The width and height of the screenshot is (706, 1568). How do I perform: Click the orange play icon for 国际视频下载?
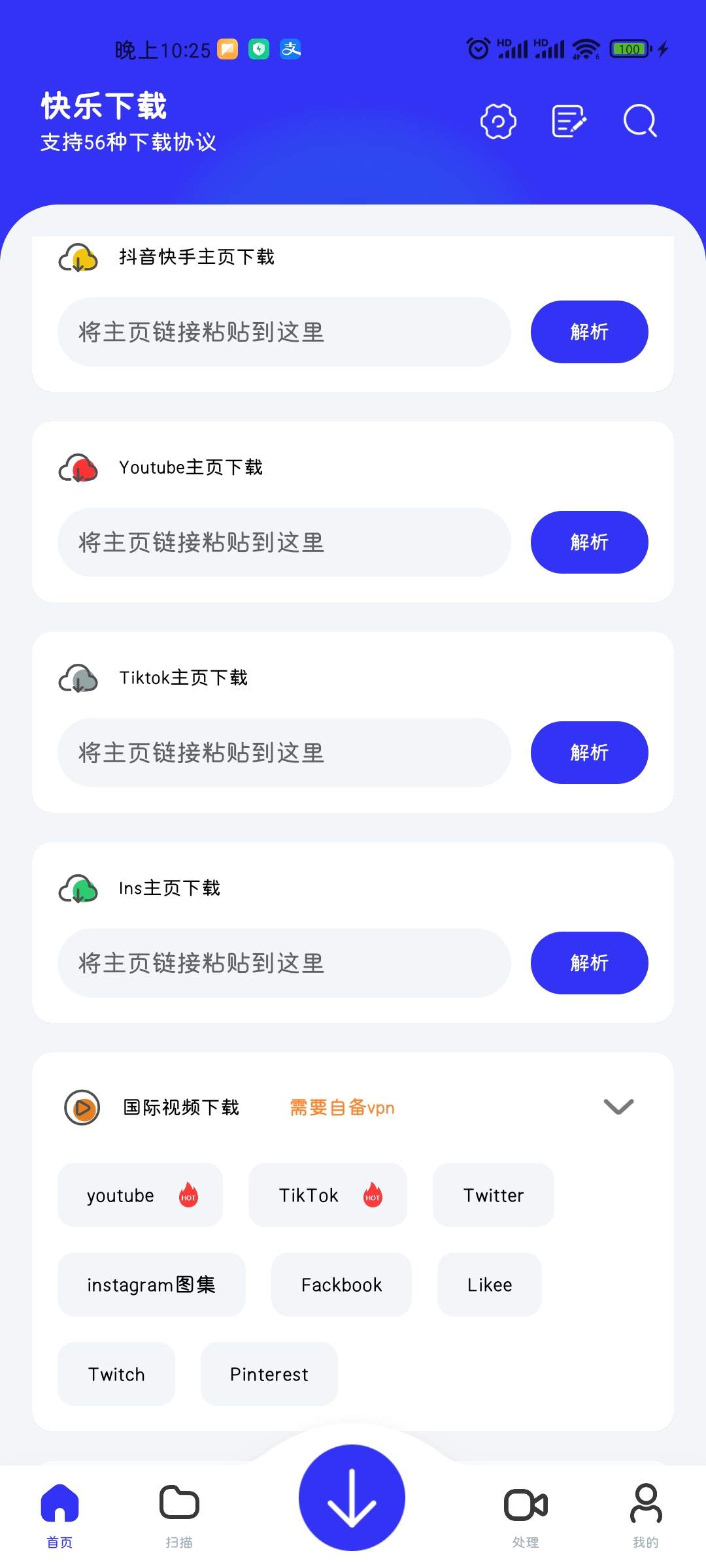click(81, 1107)
